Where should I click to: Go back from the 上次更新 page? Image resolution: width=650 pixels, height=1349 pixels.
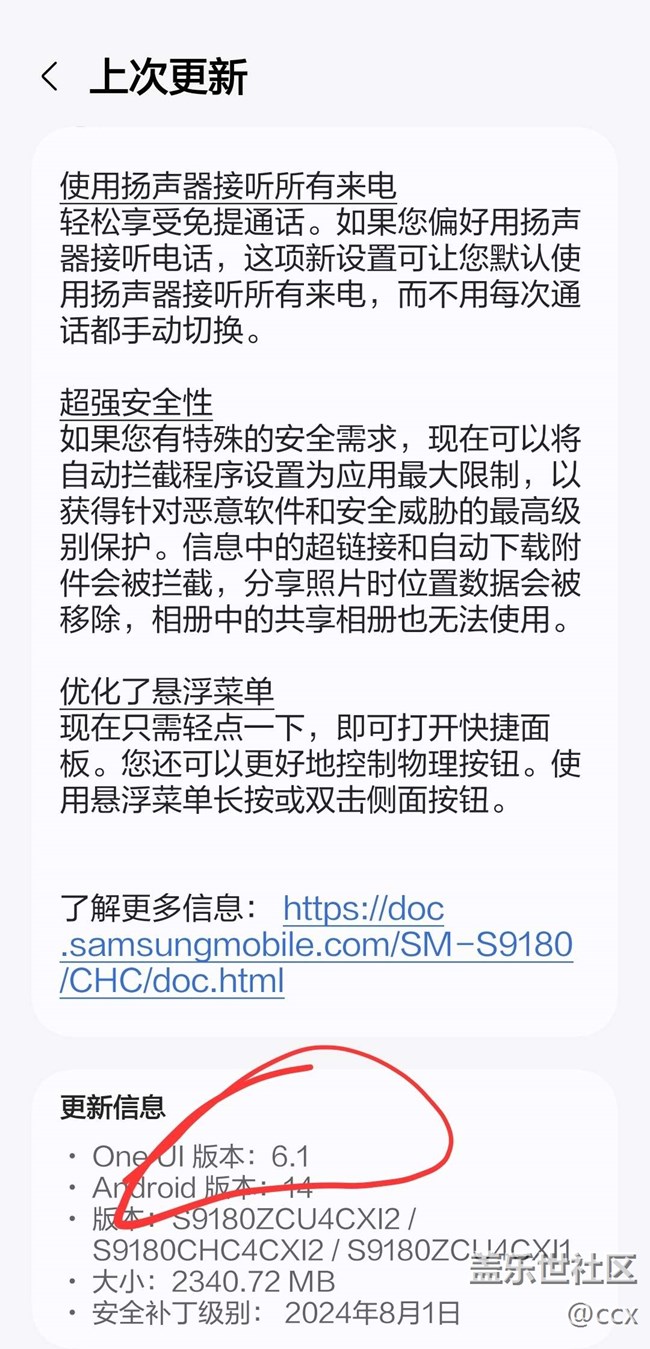[x=49, y=77]
